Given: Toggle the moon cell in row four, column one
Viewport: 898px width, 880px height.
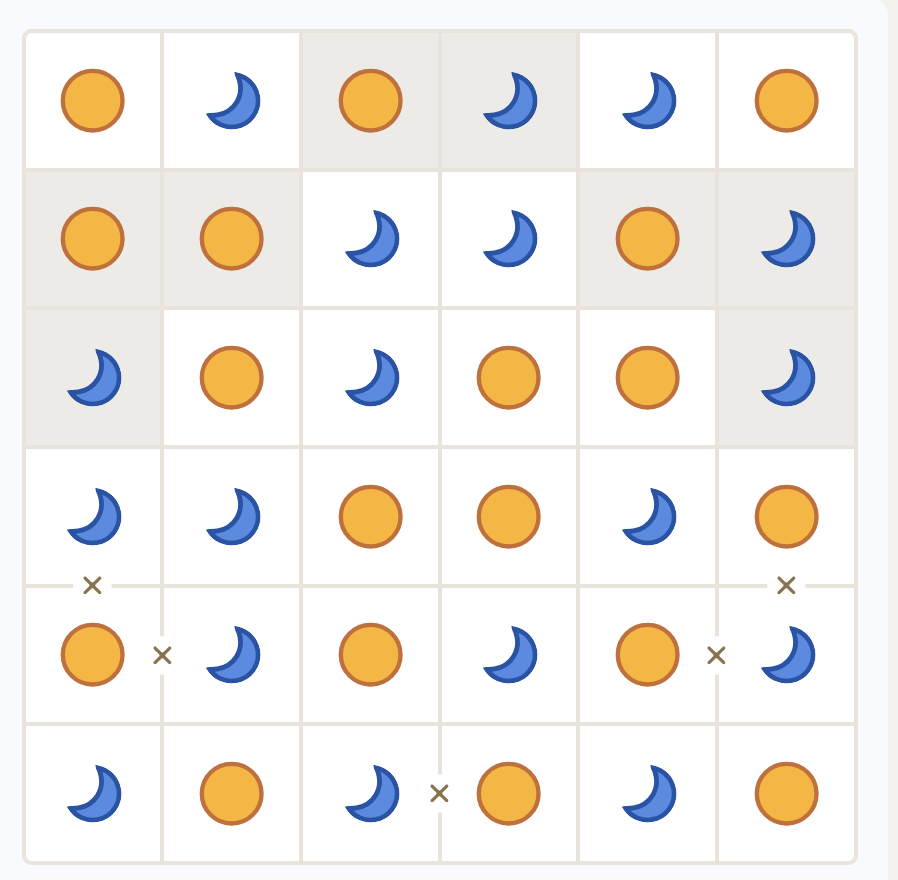Looking at the screenshot, I should tap(93, 517).
